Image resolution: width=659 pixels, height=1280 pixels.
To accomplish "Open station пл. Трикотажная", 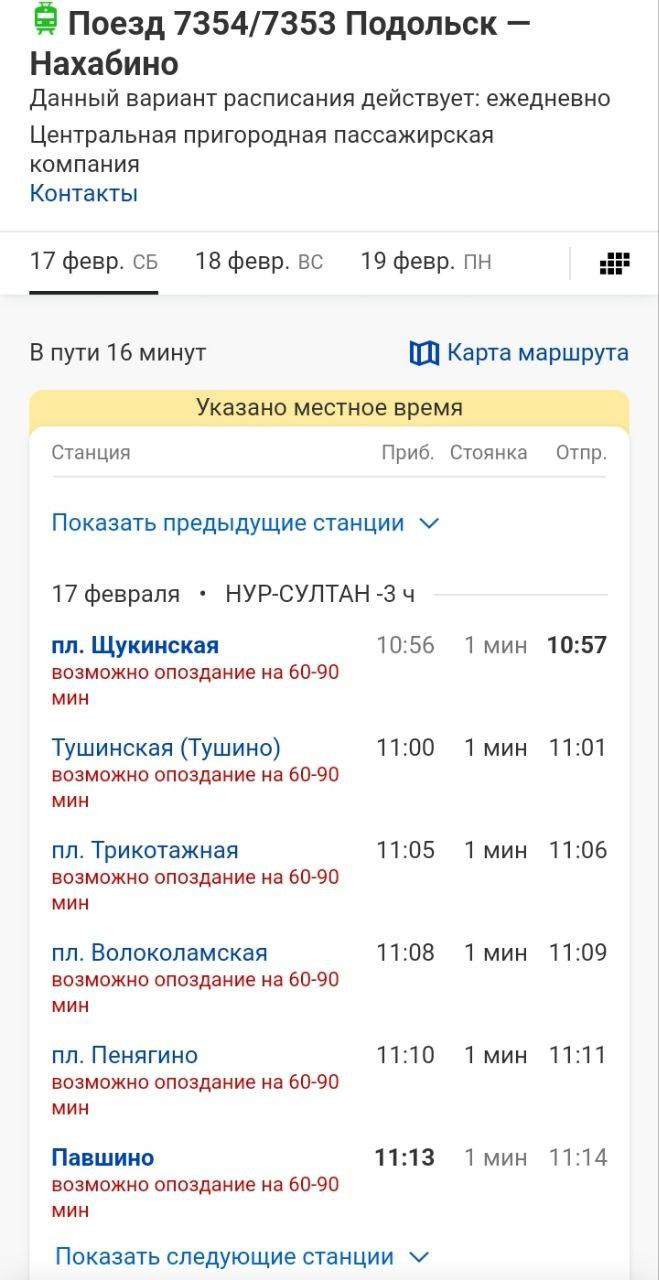I will click(145, 850).
